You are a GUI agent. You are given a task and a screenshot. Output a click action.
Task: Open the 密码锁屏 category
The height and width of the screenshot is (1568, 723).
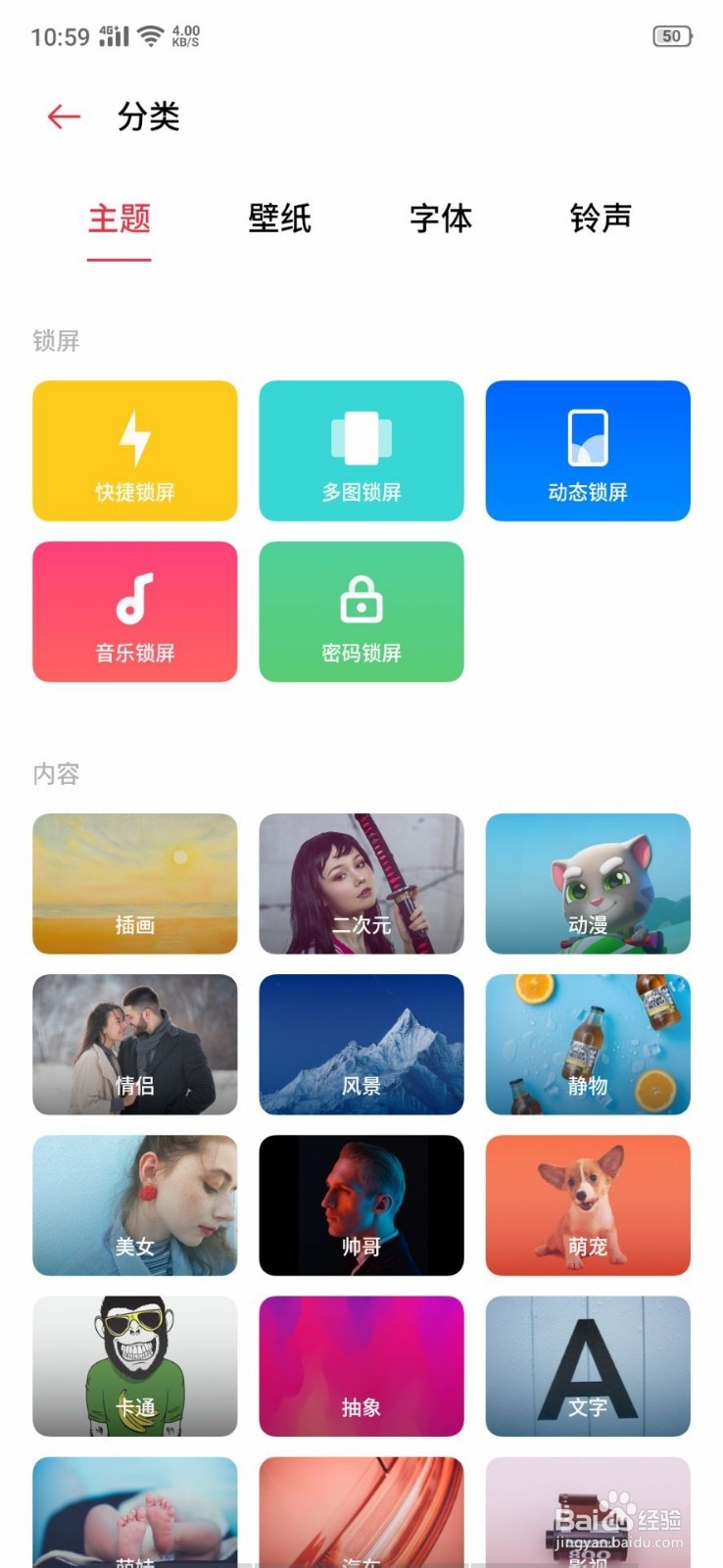click(x=361, y=612)
